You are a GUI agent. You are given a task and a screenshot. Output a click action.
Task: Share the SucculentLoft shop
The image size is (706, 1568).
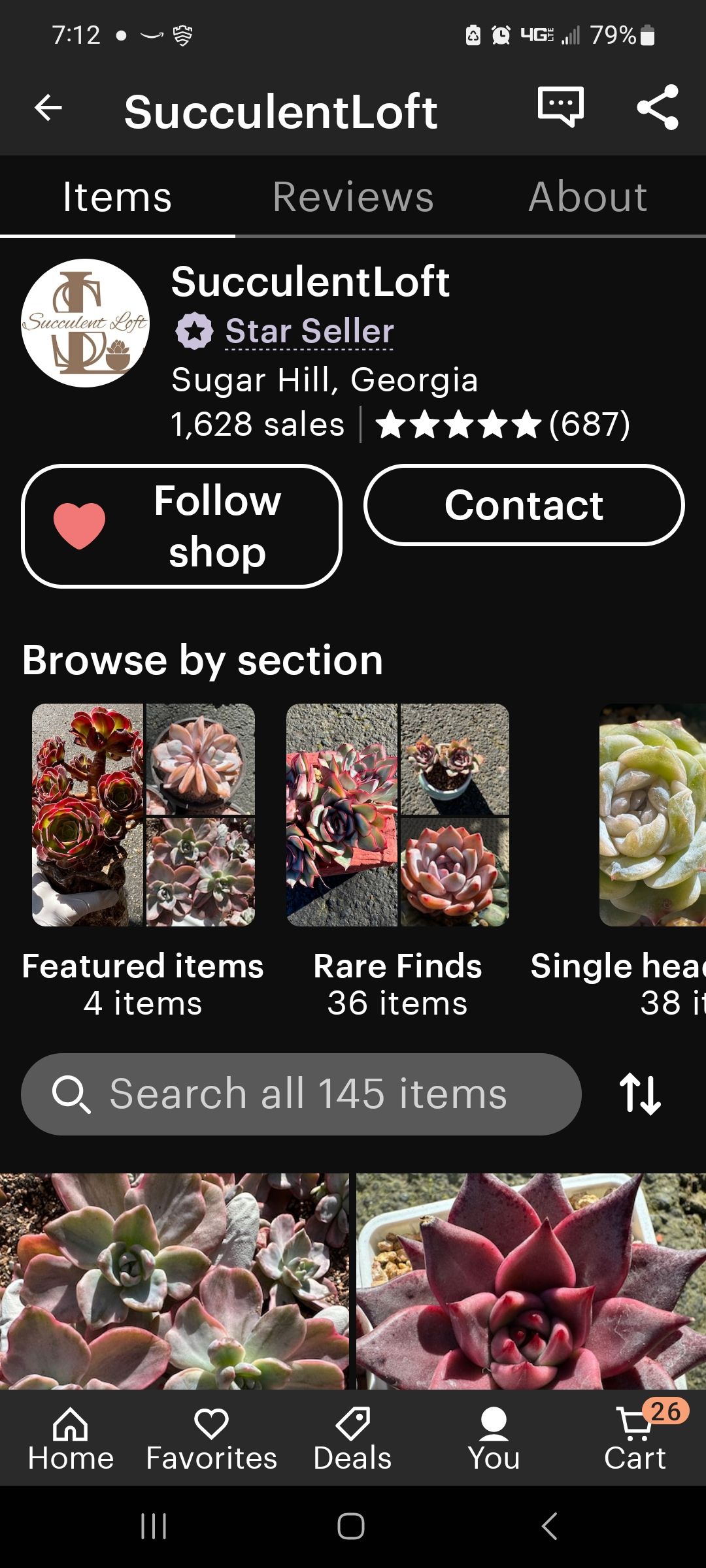[x=658, y=107]
